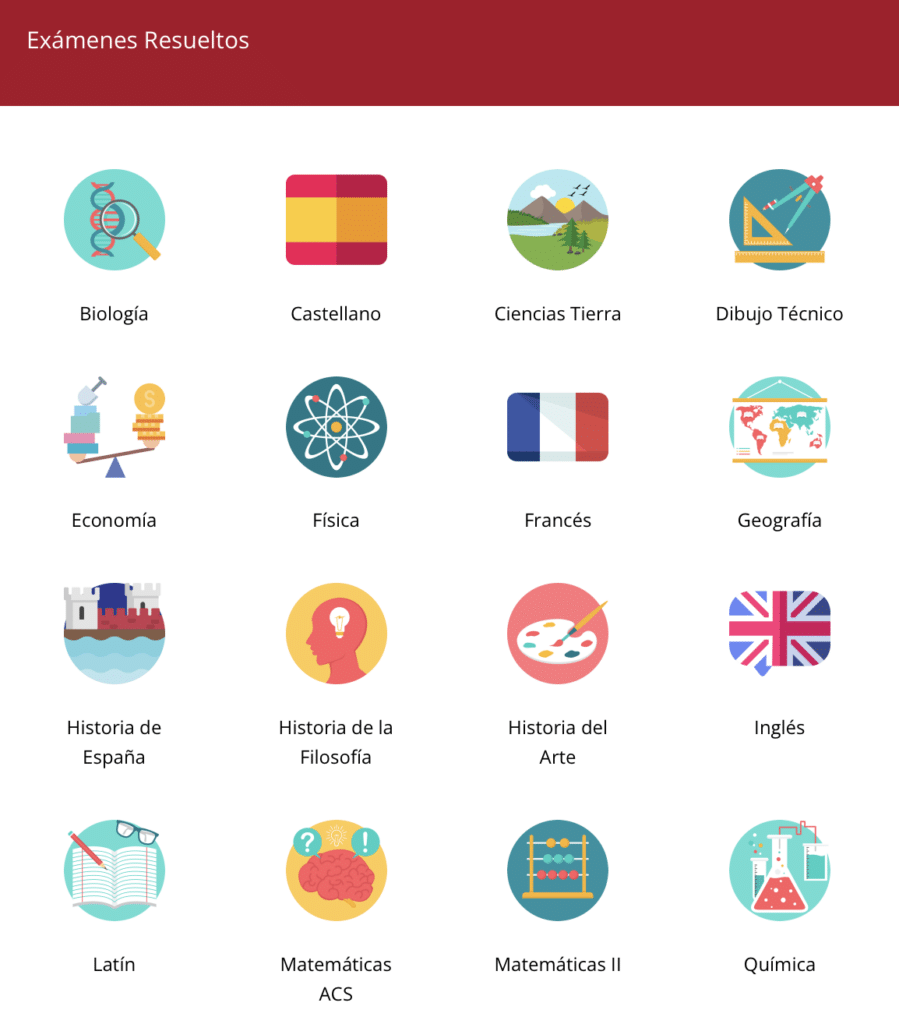Tap the Latín tile

113,870
